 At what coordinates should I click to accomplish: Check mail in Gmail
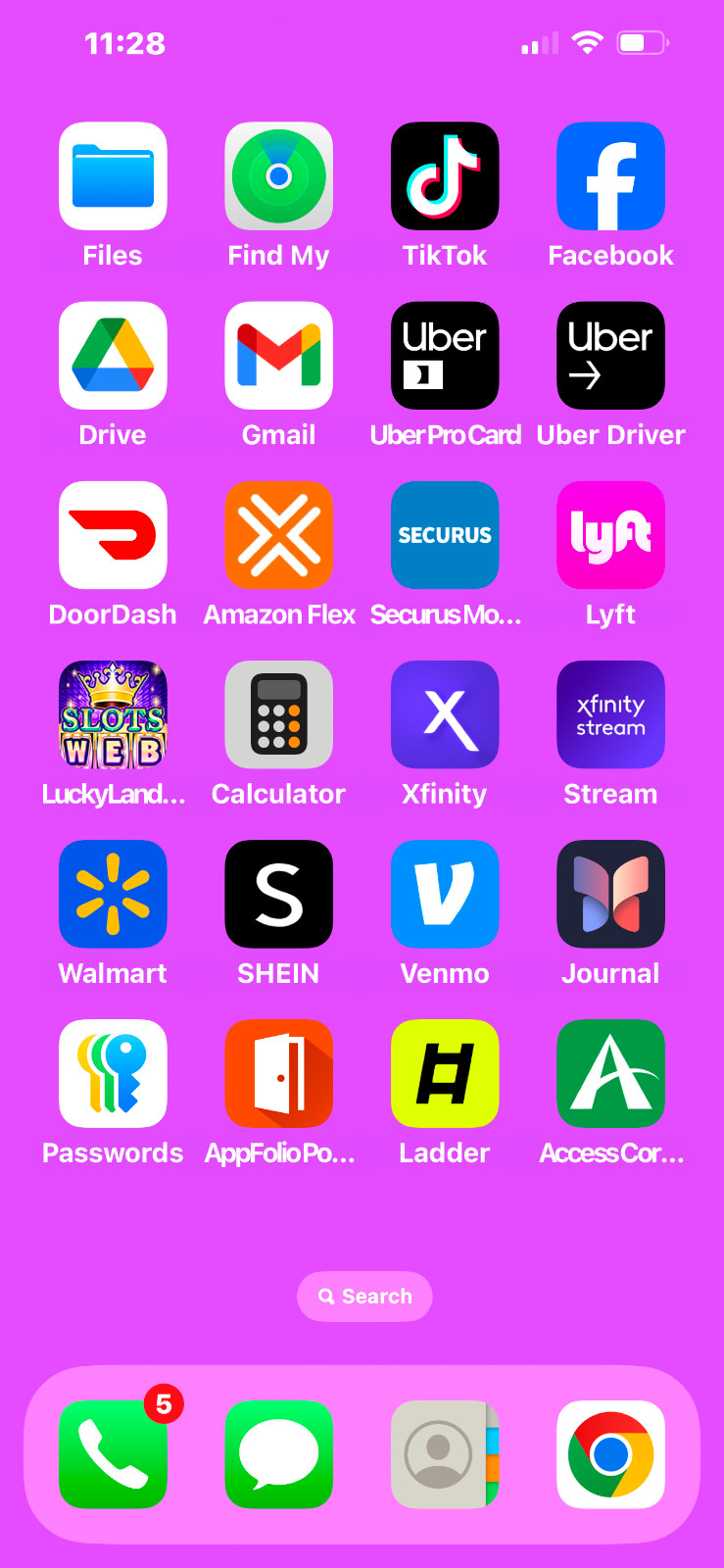click(x=279, y=356)
